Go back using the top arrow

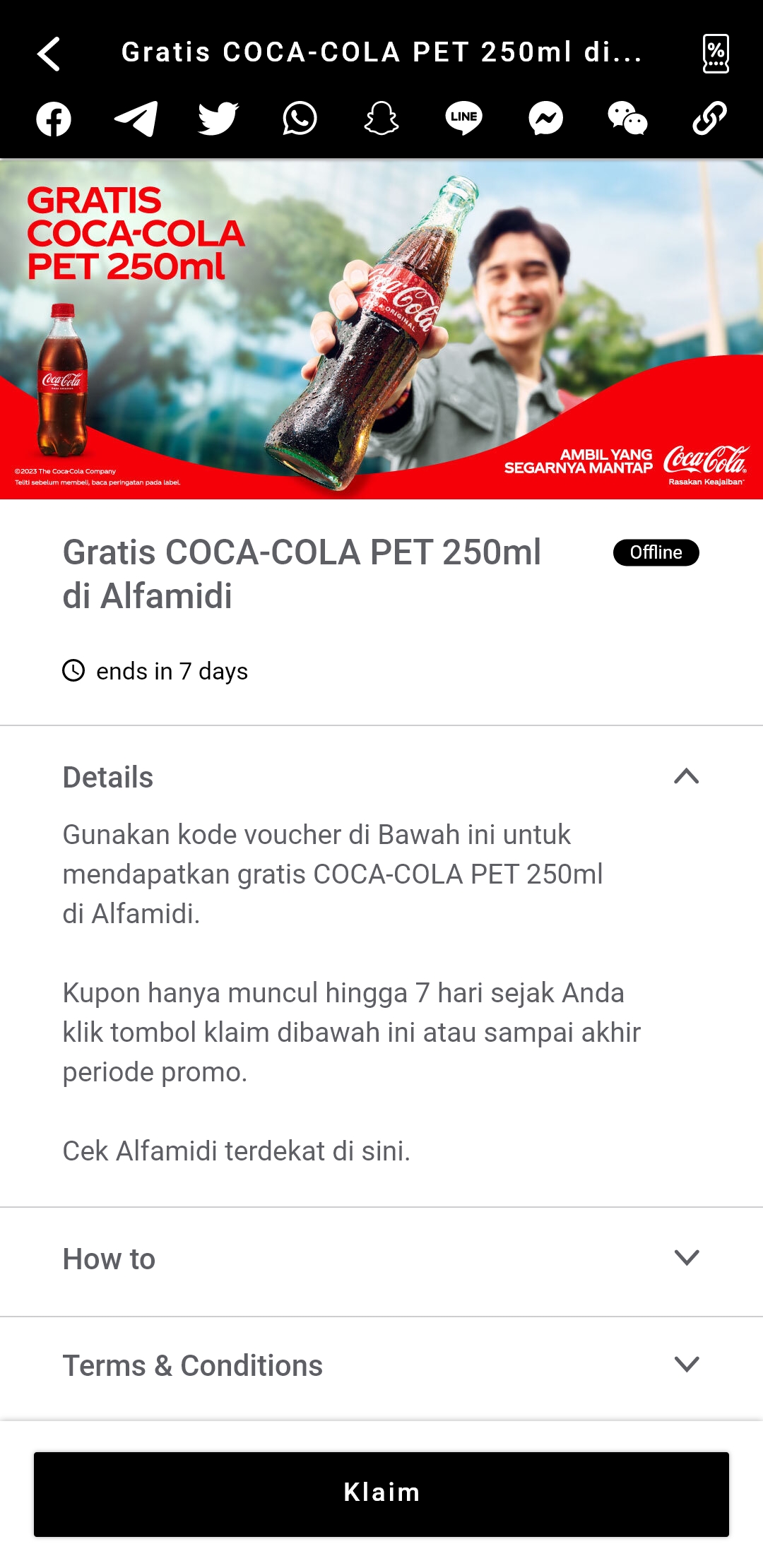49,54
